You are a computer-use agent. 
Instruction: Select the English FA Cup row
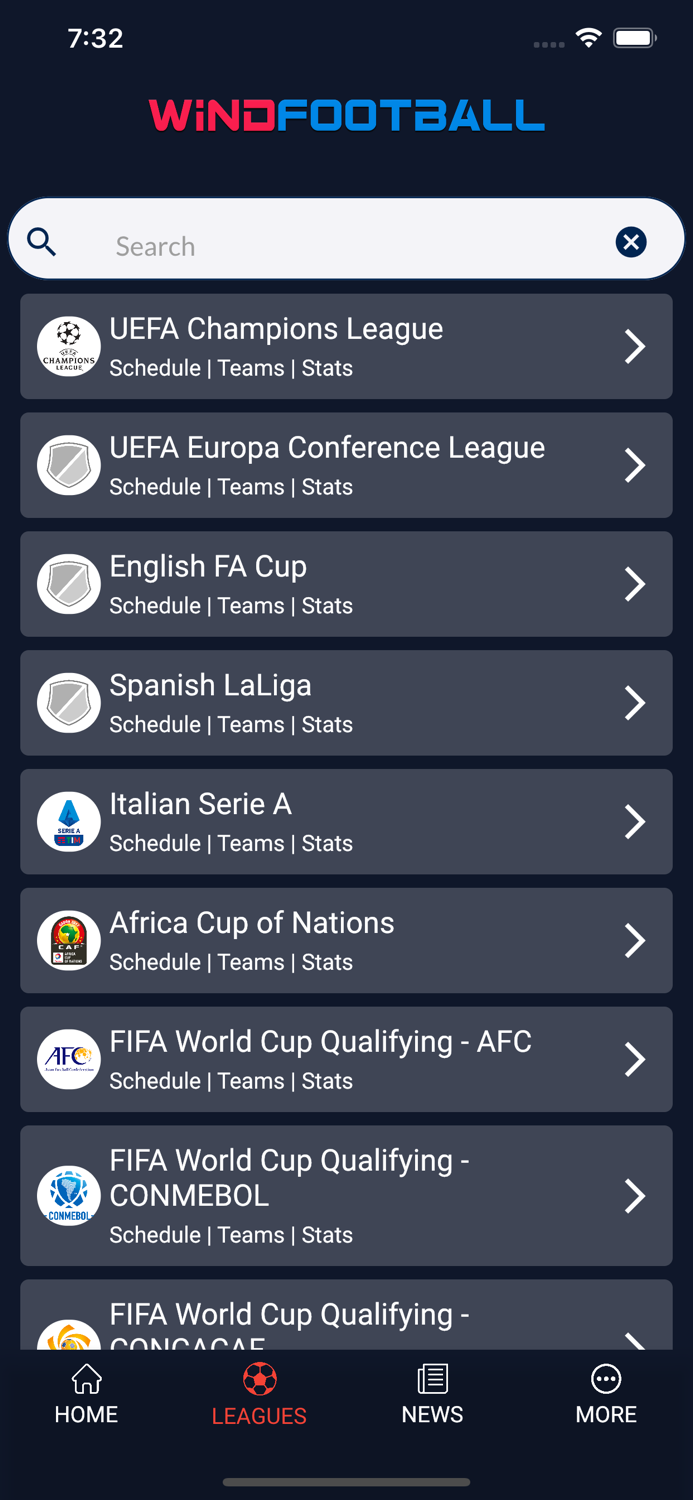(x=346, y=584)
